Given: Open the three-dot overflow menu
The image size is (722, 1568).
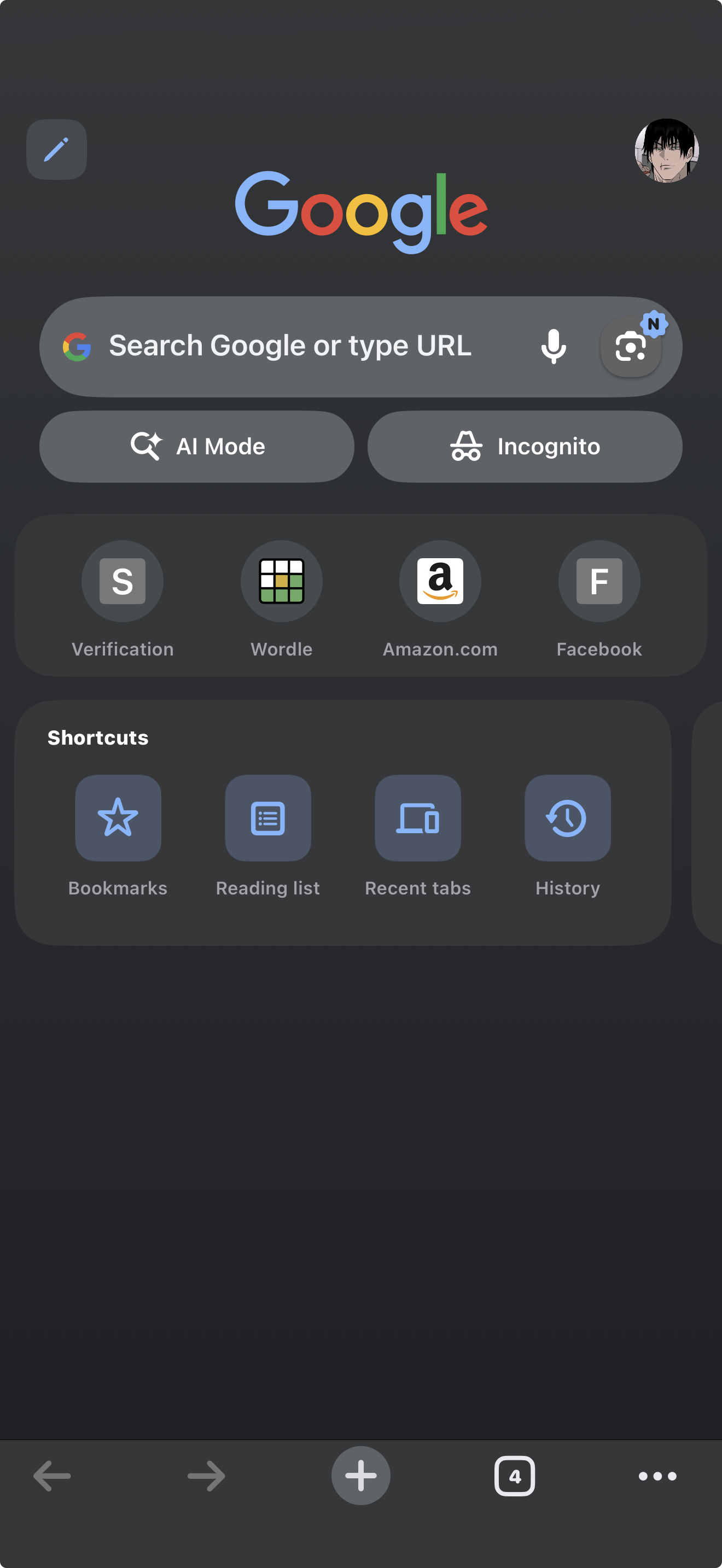Looking at the screenshot, I should tap(657, 1476).
